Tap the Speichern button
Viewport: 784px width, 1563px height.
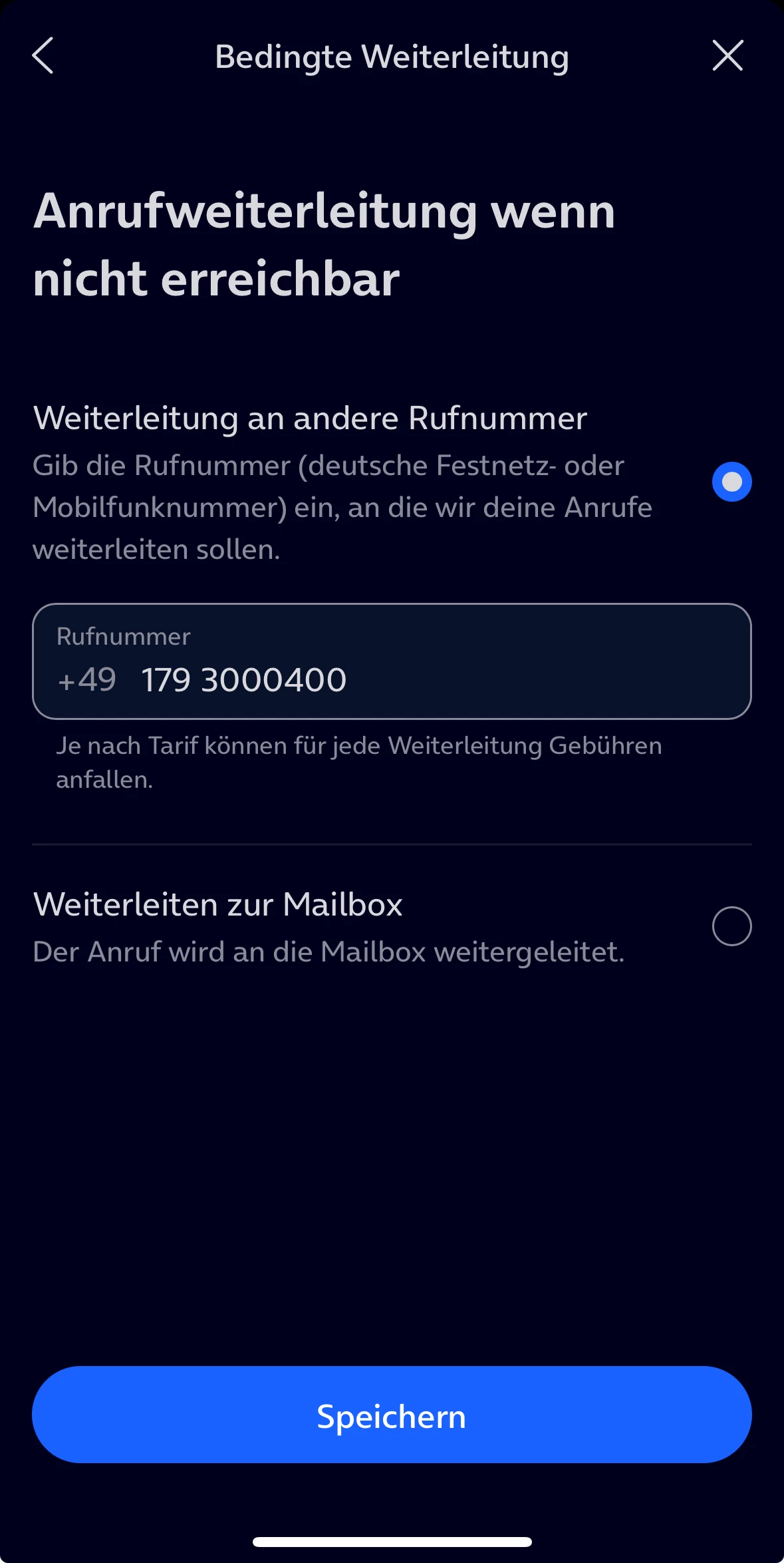(392, 1415)
